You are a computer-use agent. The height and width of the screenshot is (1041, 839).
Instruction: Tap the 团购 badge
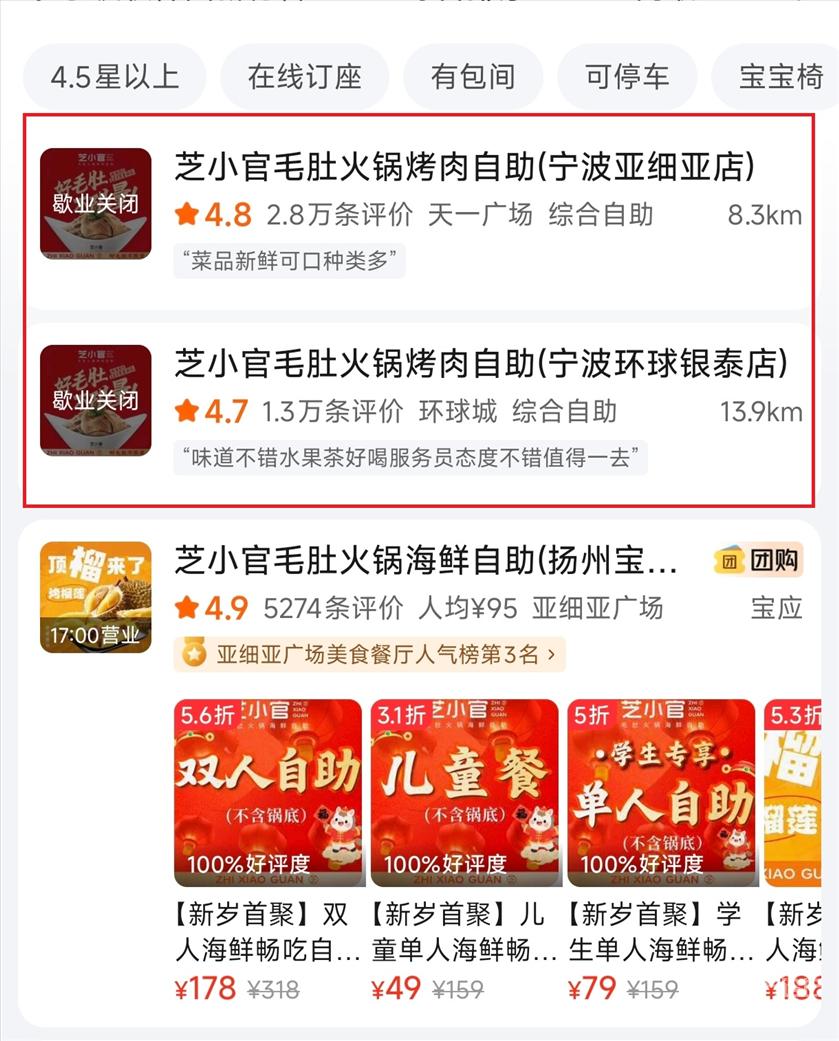(759, 561)
